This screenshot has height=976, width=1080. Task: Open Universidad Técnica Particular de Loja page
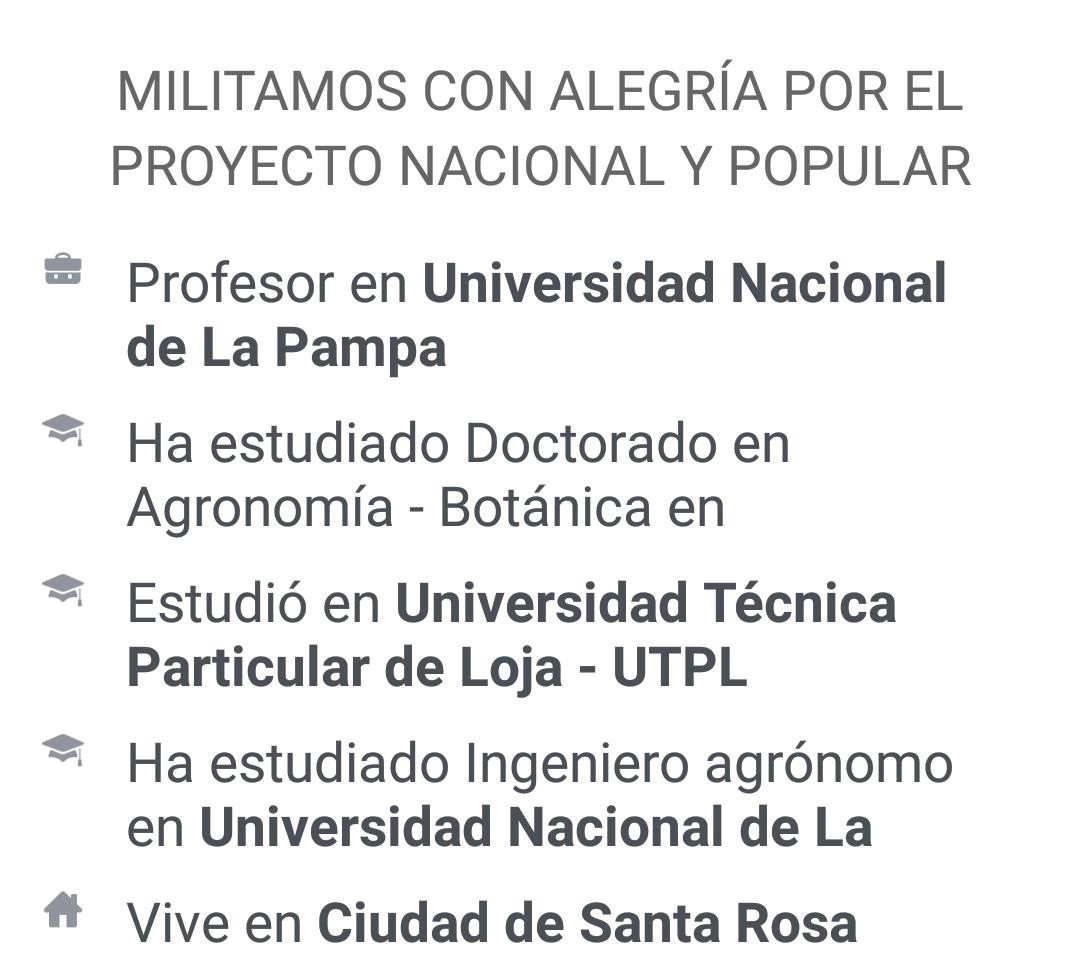pos(645,605)
